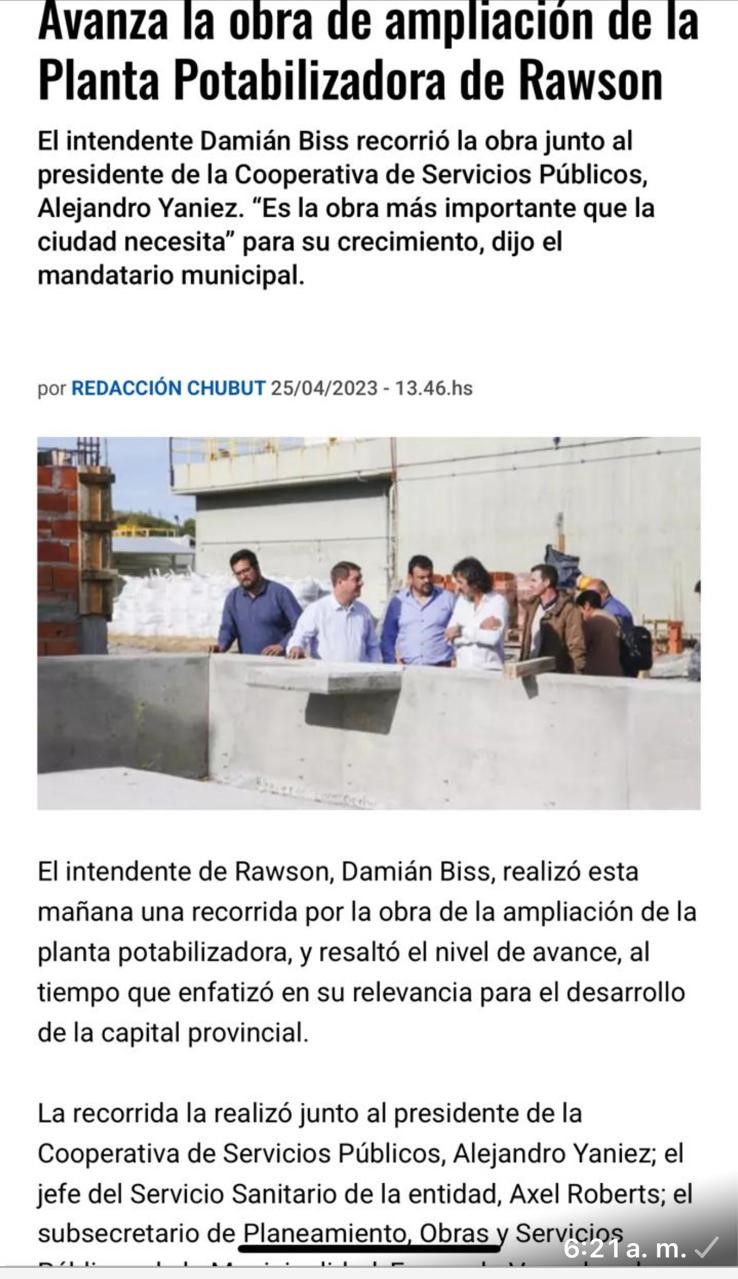Open the REDACCIÓN CHUBUT author link
Screen dimensions: 738x1279
coord(168,388)
